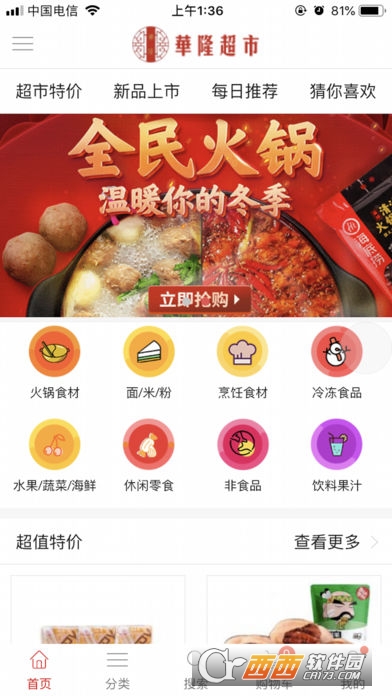Open the 非食品 category
This screenshot has height=696, width=392.
tap(243, 456)
